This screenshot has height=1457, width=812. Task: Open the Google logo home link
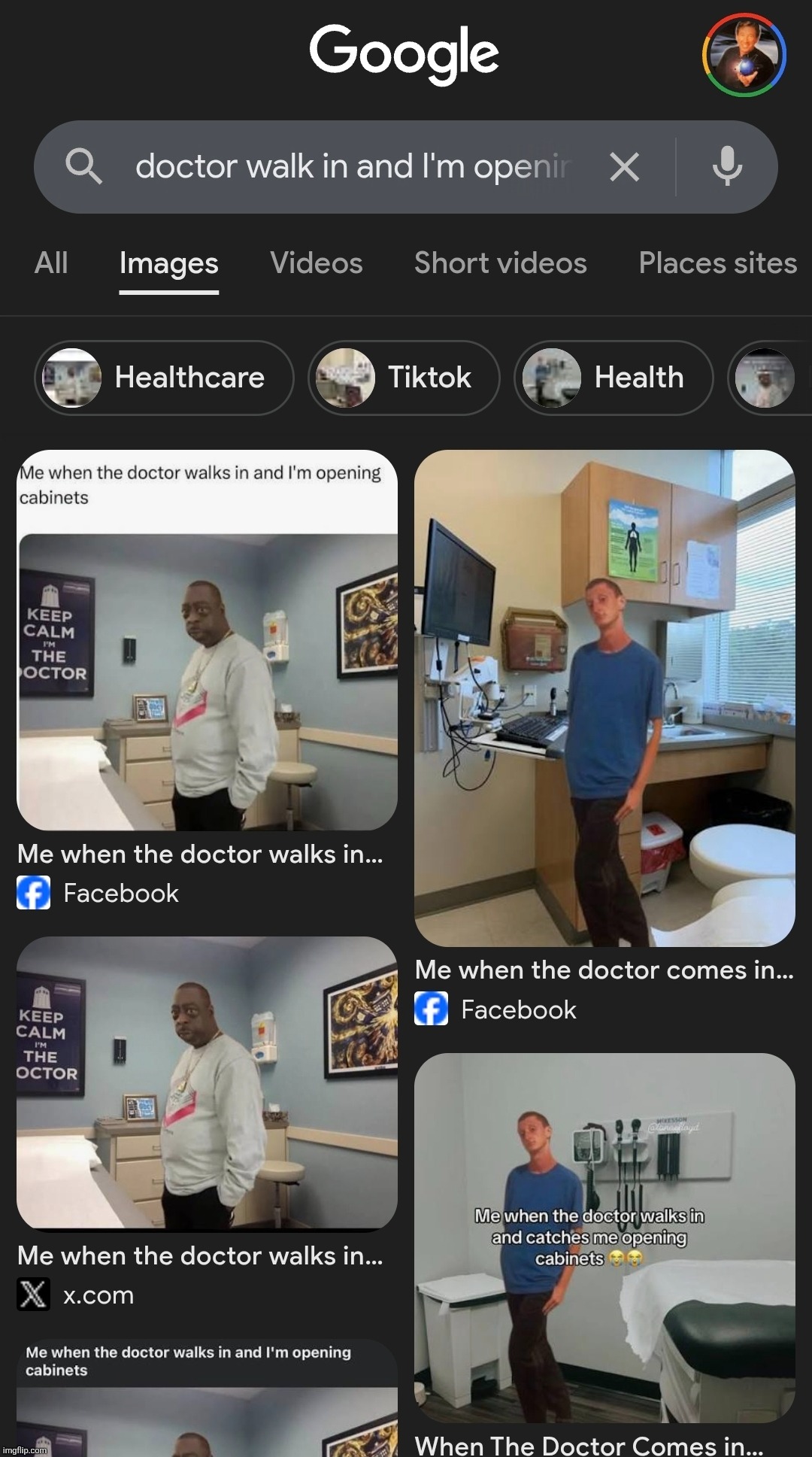pyautogui.click(x=404, y=53)
